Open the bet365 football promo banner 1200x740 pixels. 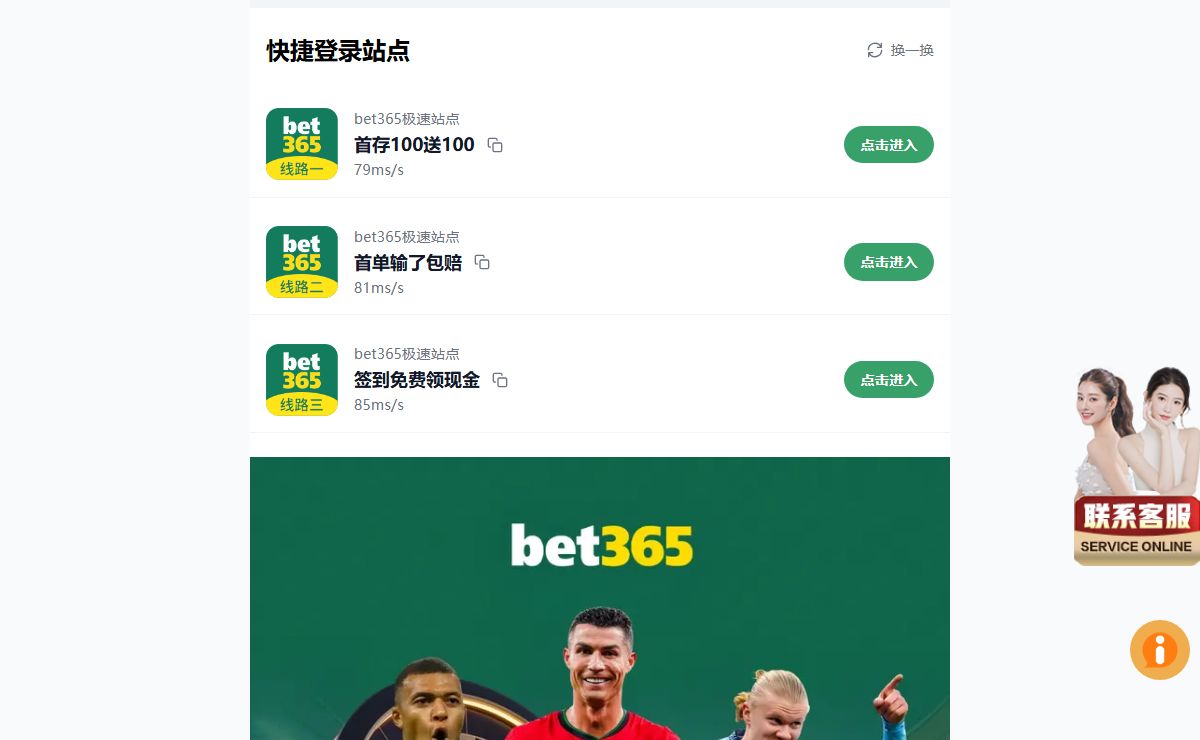(x=600, y=600)
